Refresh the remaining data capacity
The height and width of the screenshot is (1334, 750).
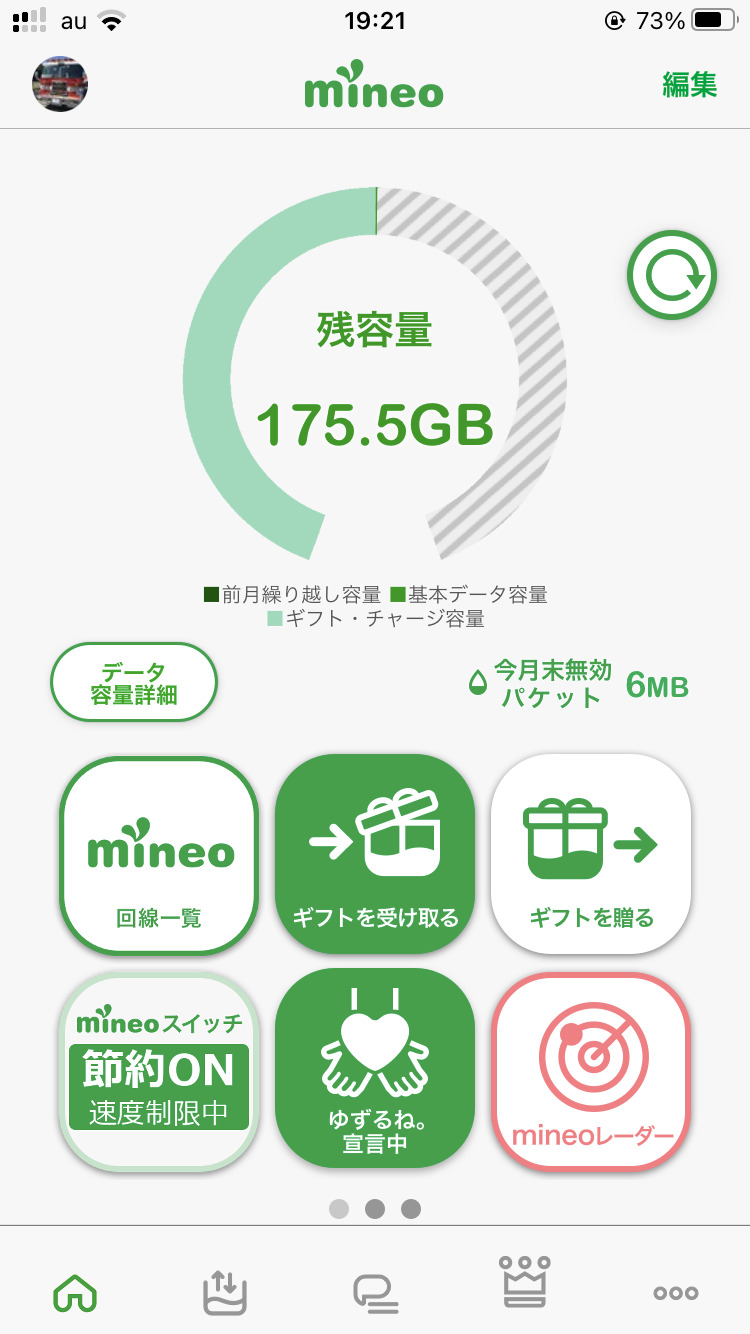tap(672, 274)
